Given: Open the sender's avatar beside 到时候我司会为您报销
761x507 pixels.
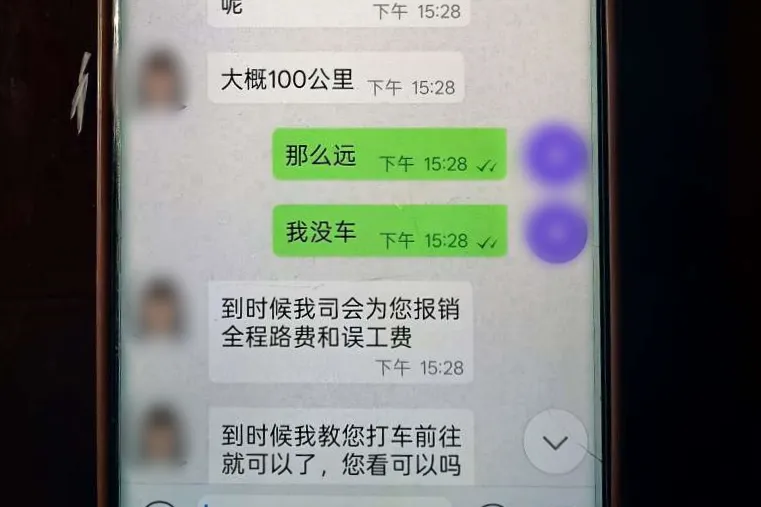Looking at the screenshot, I should [x=160, y=309].
